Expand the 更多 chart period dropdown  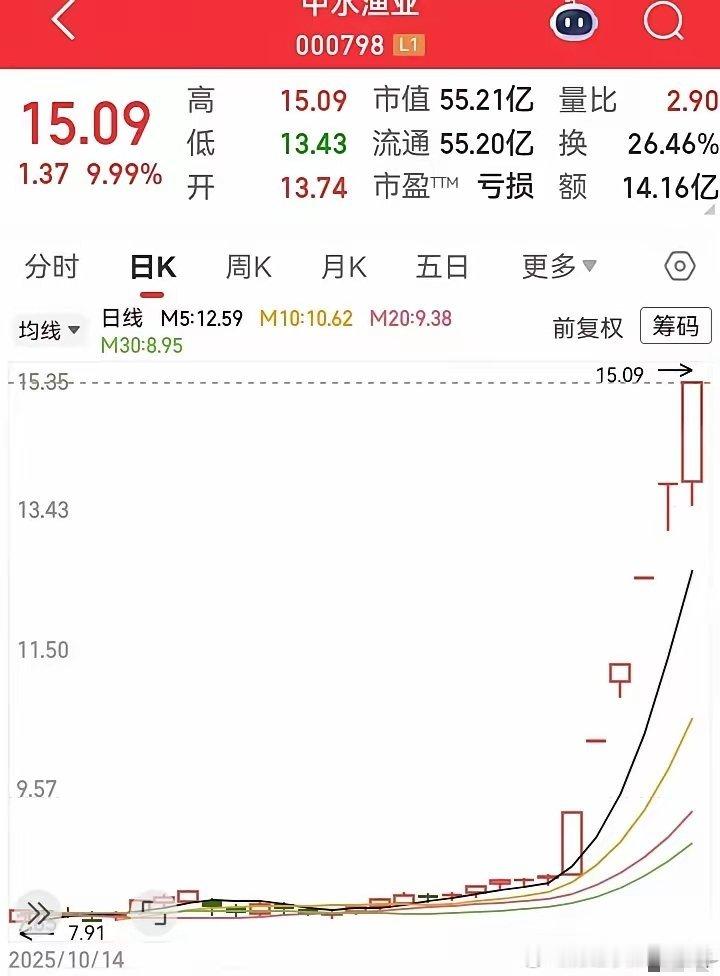click(559, 266)
